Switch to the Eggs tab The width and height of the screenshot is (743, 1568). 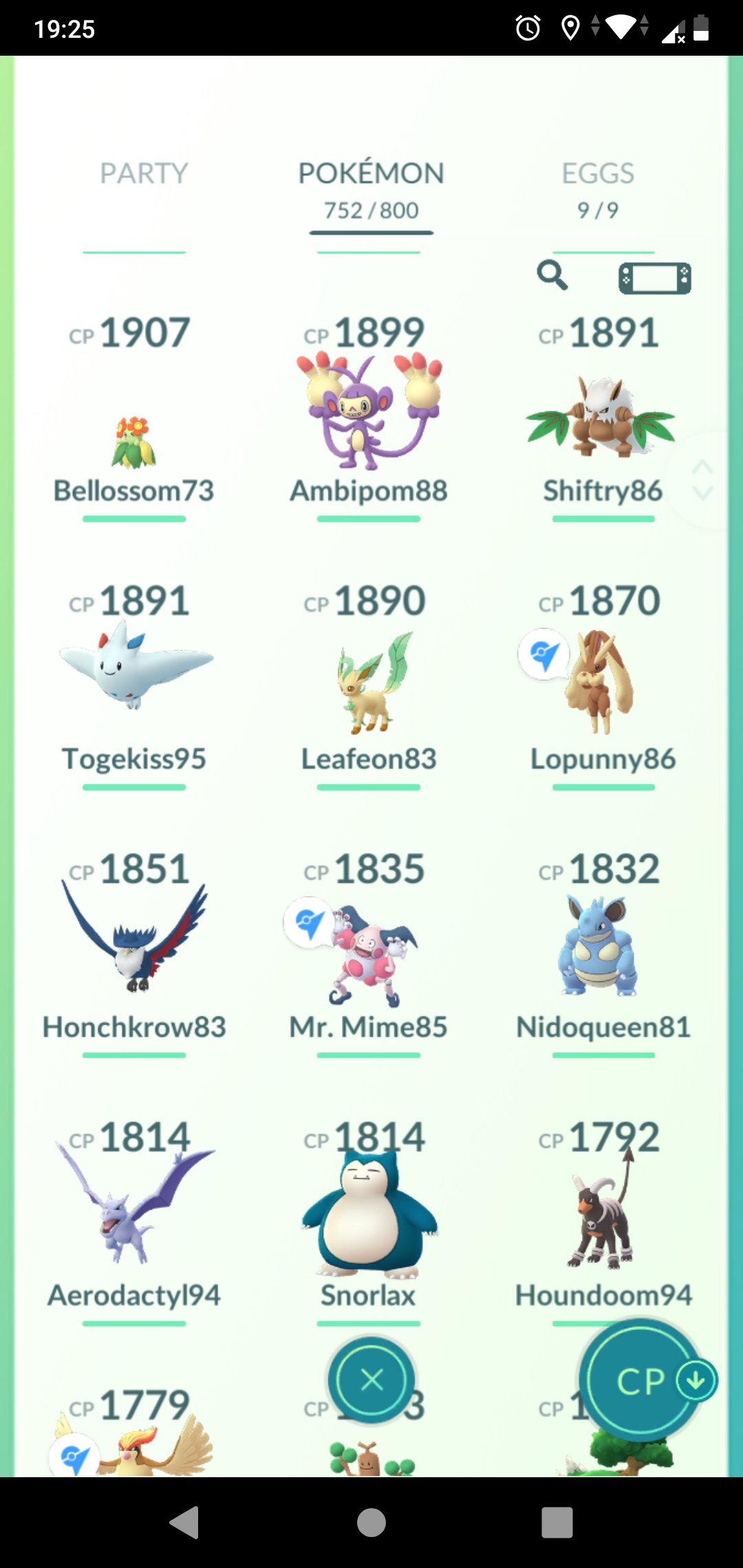(597, 186)
